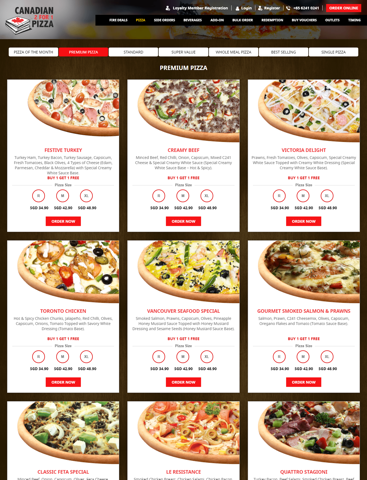This screenshot has height=480, width=367.
Task: View the Outlets page
Action: click(332, 20)
